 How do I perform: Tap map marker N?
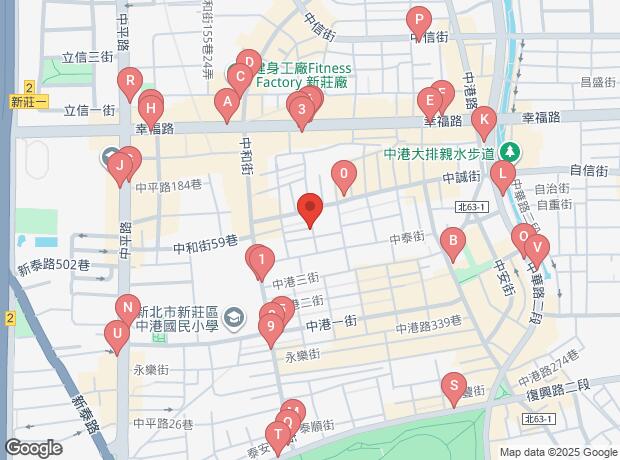tap(127, 307)
